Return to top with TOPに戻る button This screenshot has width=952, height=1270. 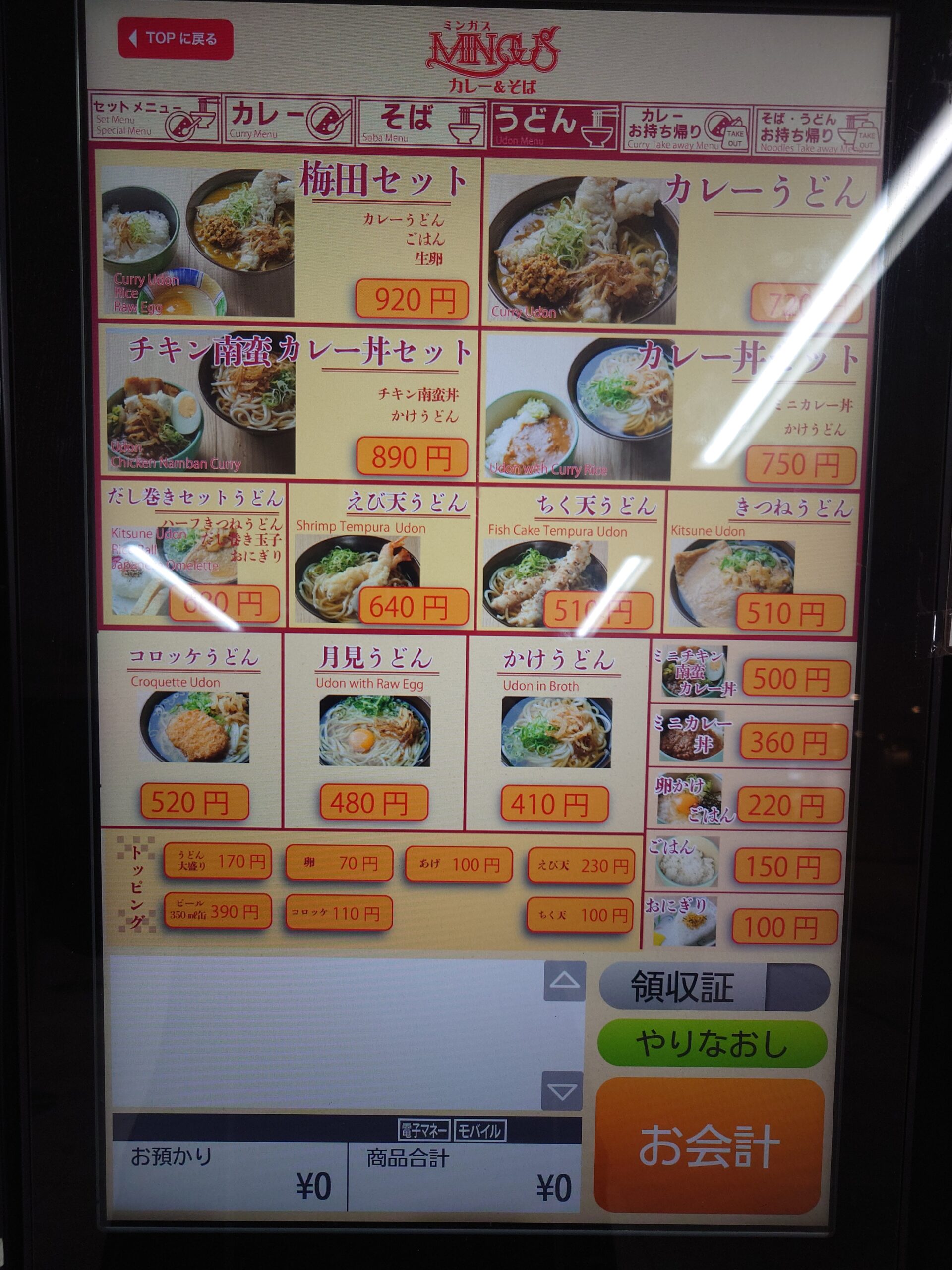coord(176,39)
